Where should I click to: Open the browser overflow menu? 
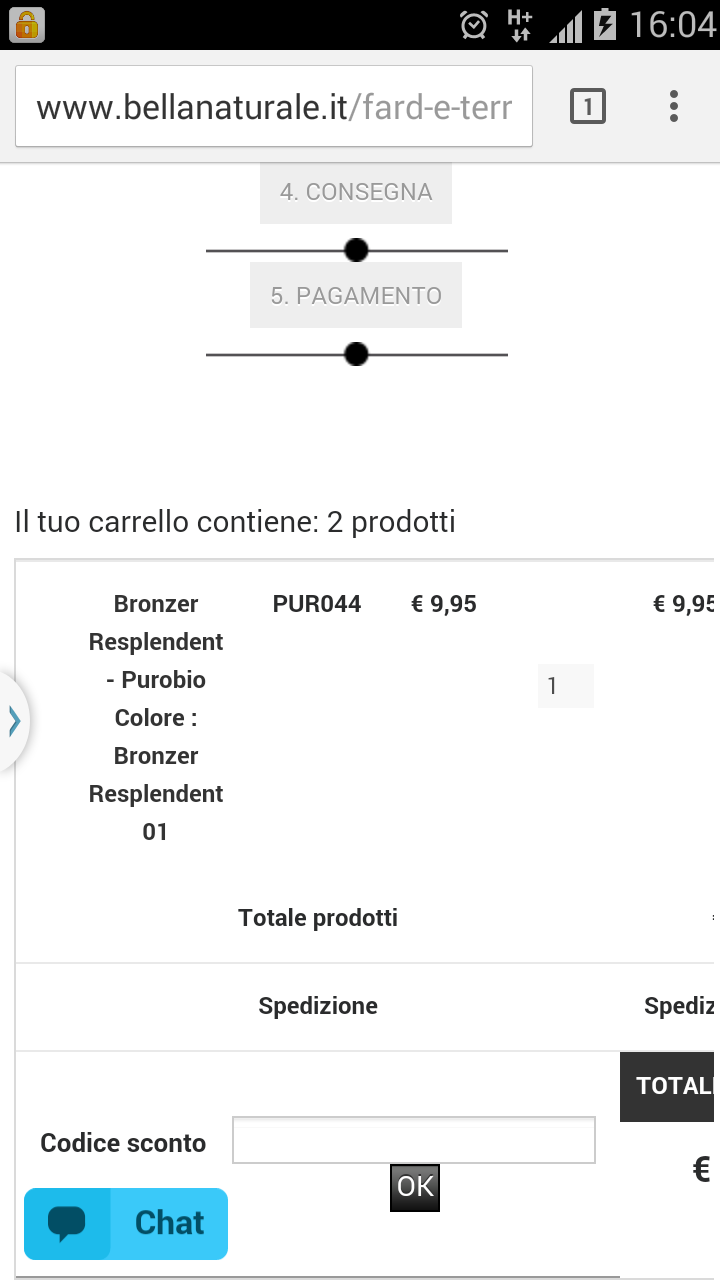click(674, 106)
